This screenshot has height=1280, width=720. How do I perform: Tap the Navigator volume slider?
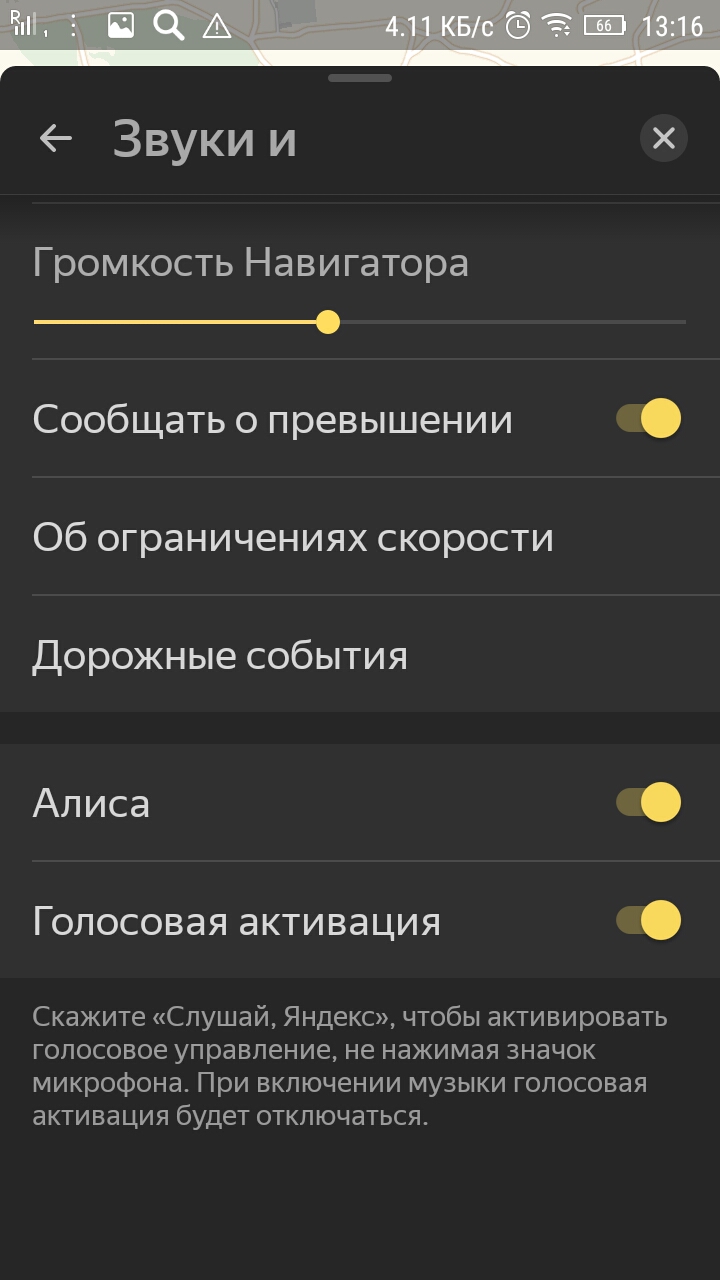[327, 322]
